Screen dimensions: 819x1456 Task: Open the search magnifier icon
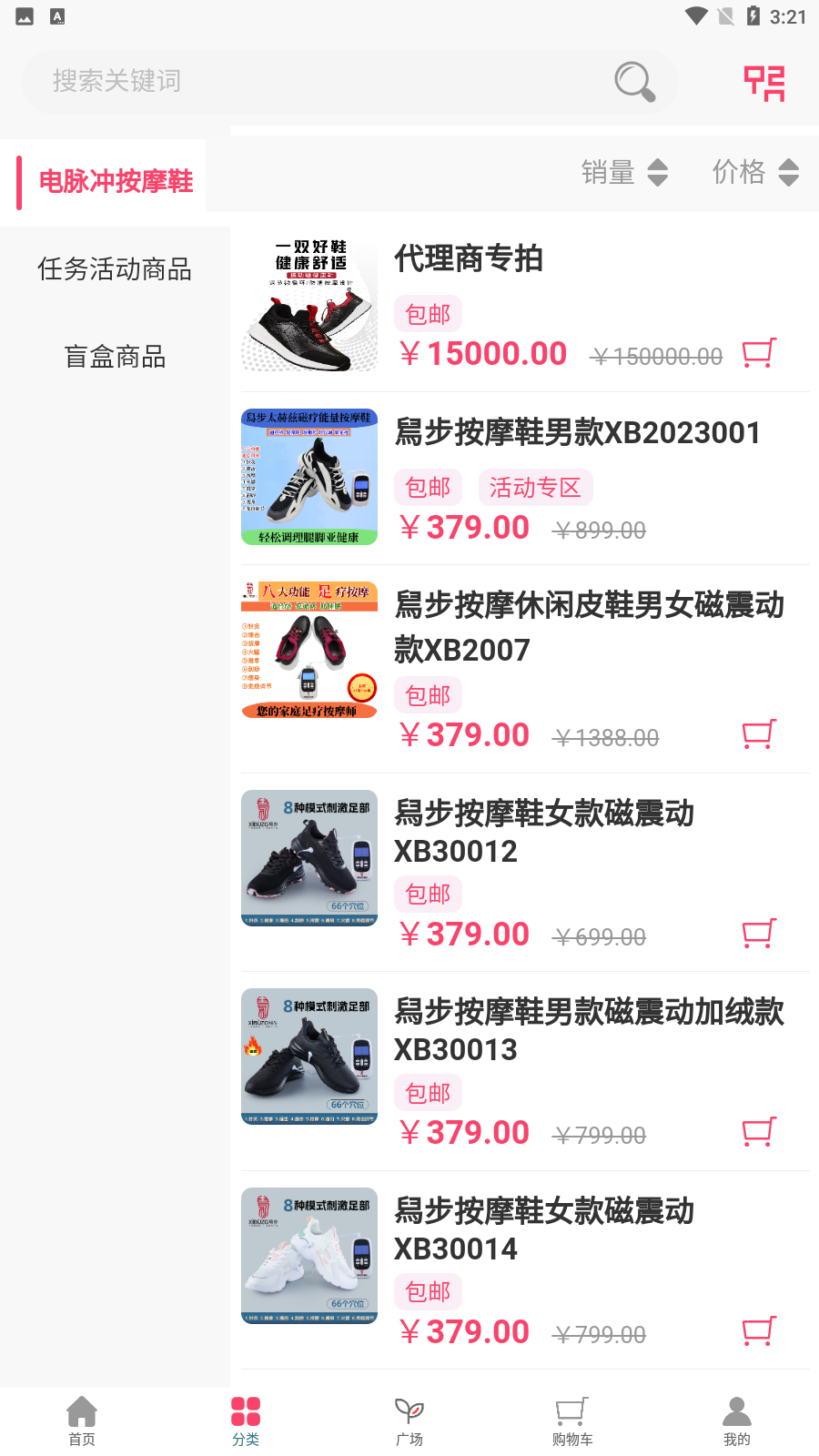635,81
